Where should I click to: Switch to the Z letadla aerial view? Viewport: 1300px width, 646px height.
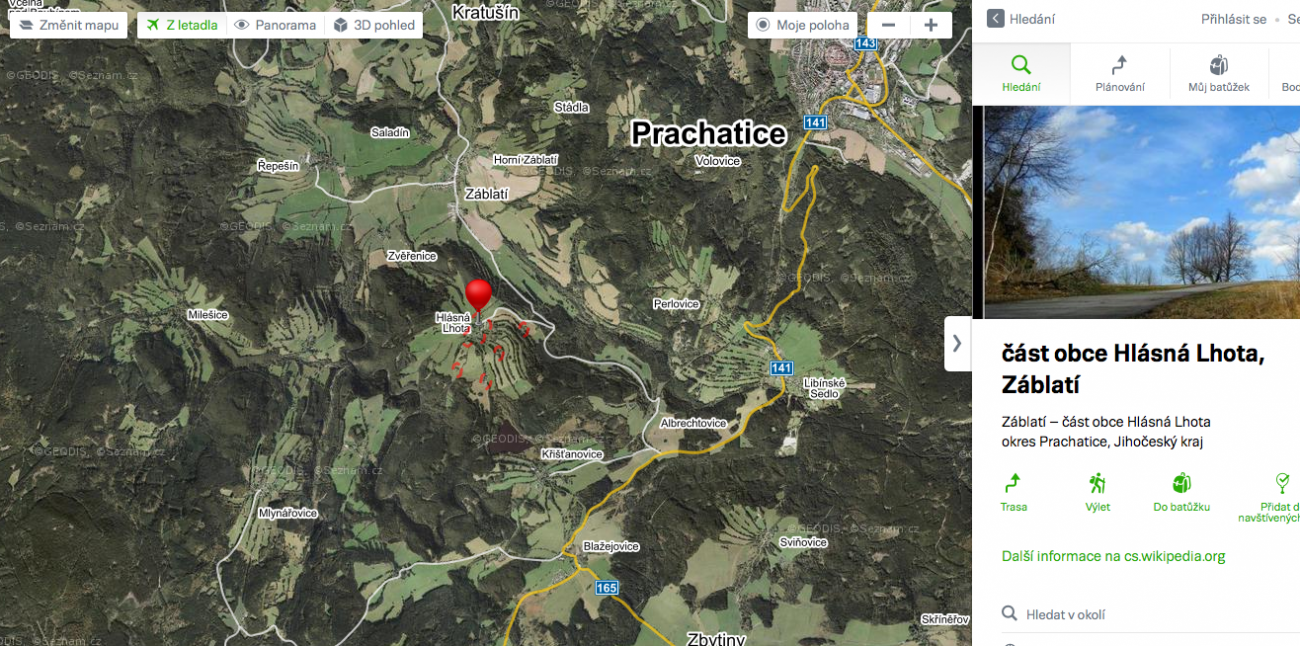(182, 25)
